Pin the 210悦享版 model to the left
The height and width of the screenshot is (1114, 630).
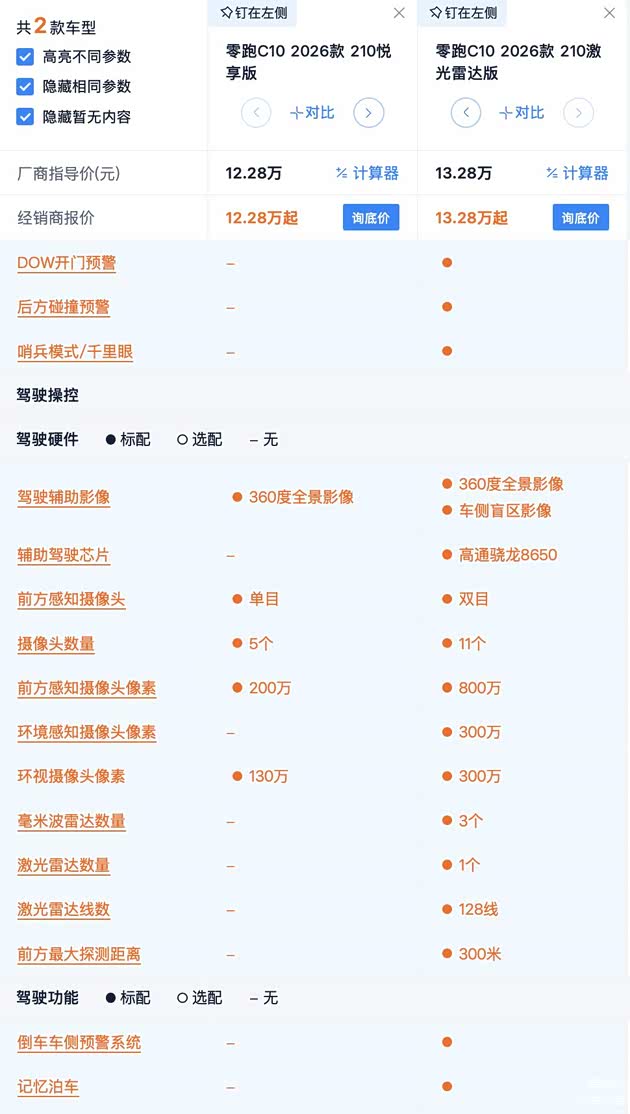pos(254,13)
